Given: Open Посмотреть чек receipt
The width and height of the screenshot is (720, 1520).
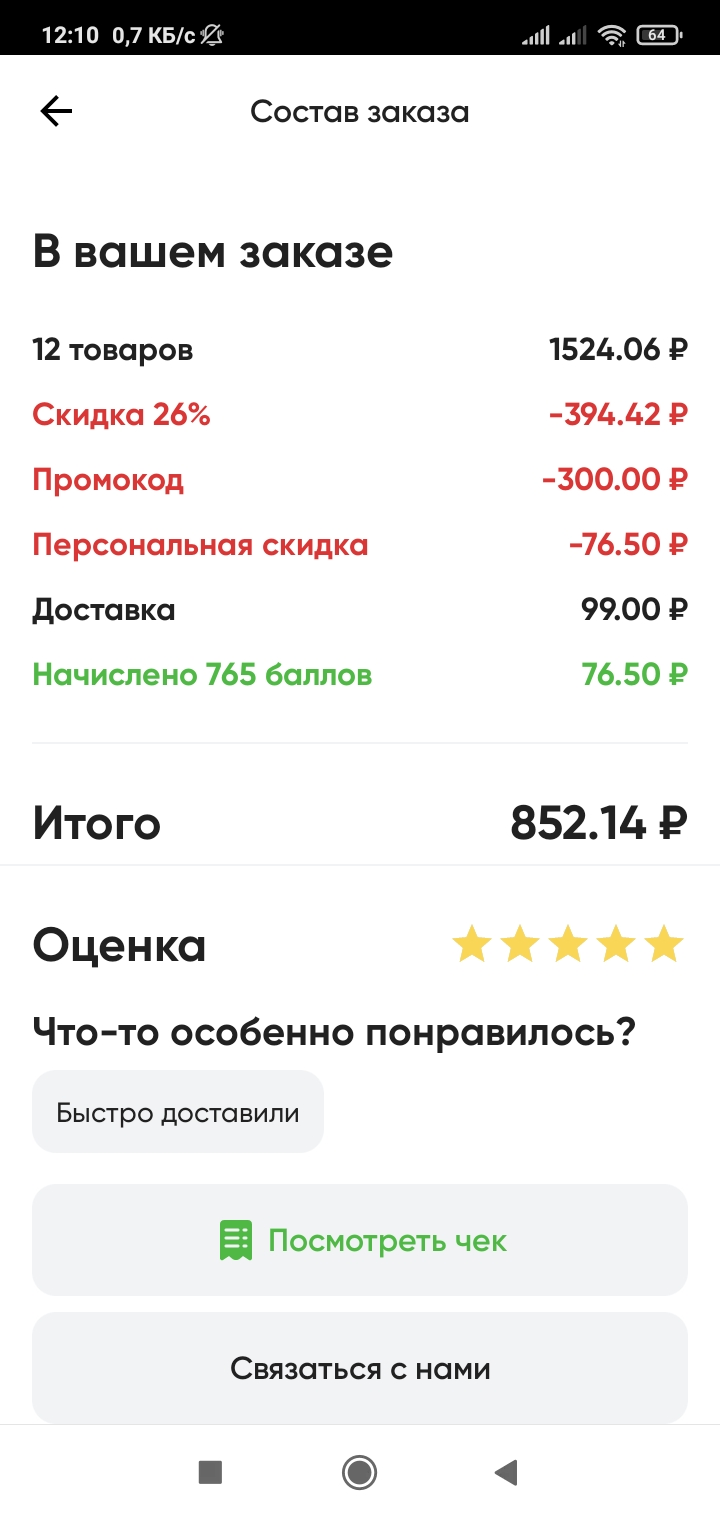Looking at the screenshot, I should tap(360, 1240).
